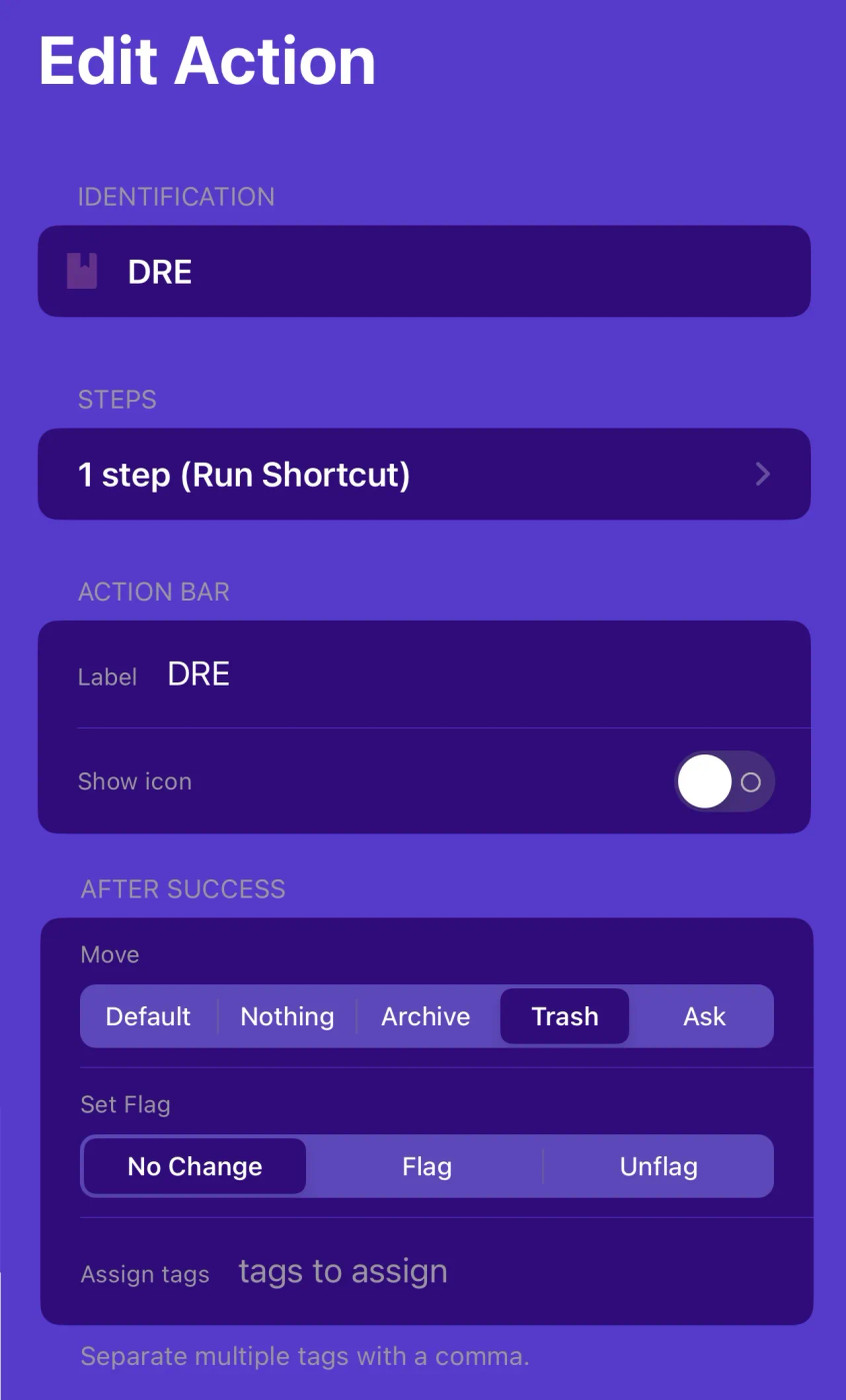846x1400 pixels.
Task: Tap the Assign tags text field
Action: click(500, 1272)
